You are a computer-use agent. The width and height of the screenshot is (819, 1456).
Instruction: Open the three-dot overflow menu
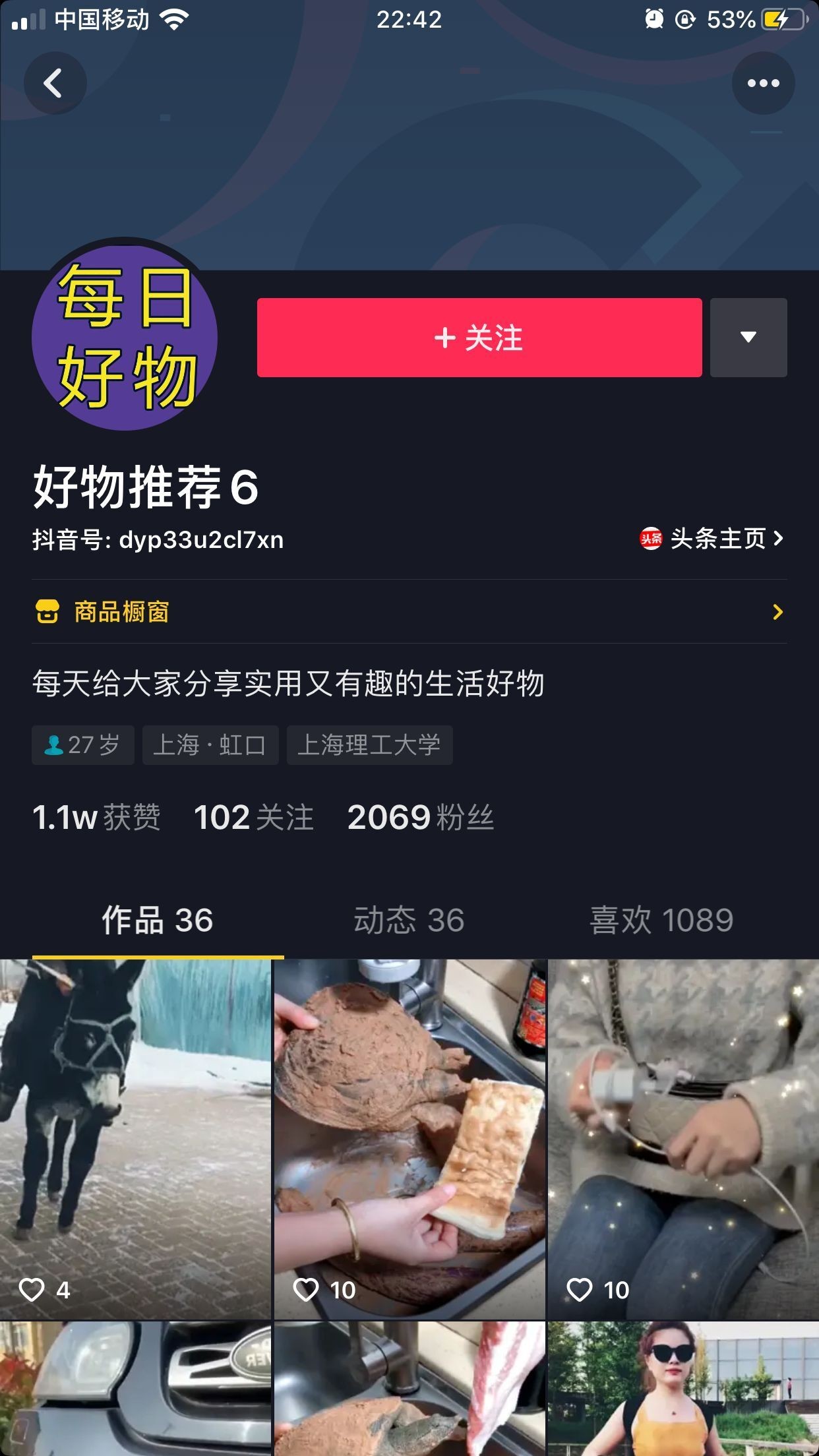[x=763, y=83]
